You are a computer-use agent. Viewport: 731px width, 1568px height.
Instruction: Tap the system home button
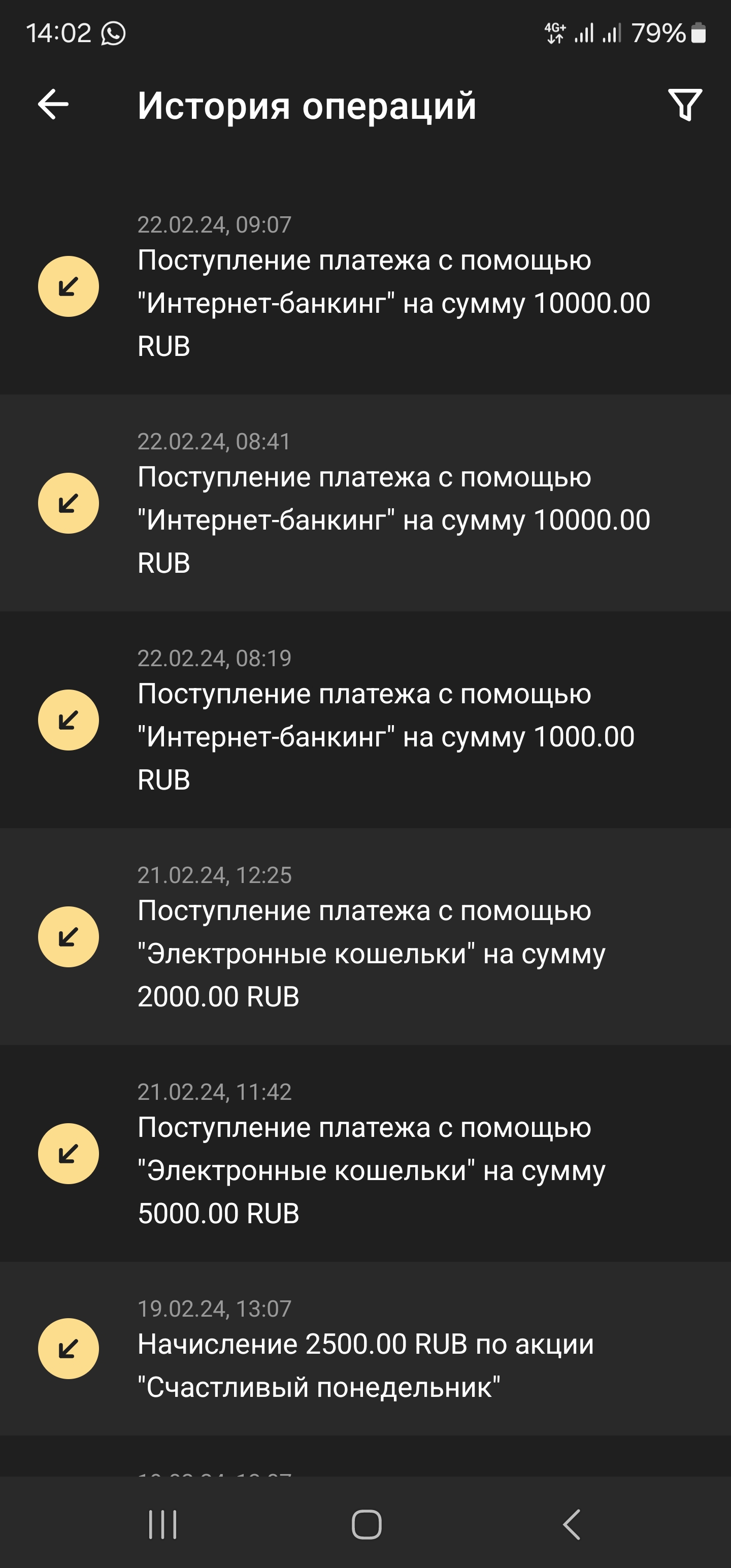tap(367, 1524)
